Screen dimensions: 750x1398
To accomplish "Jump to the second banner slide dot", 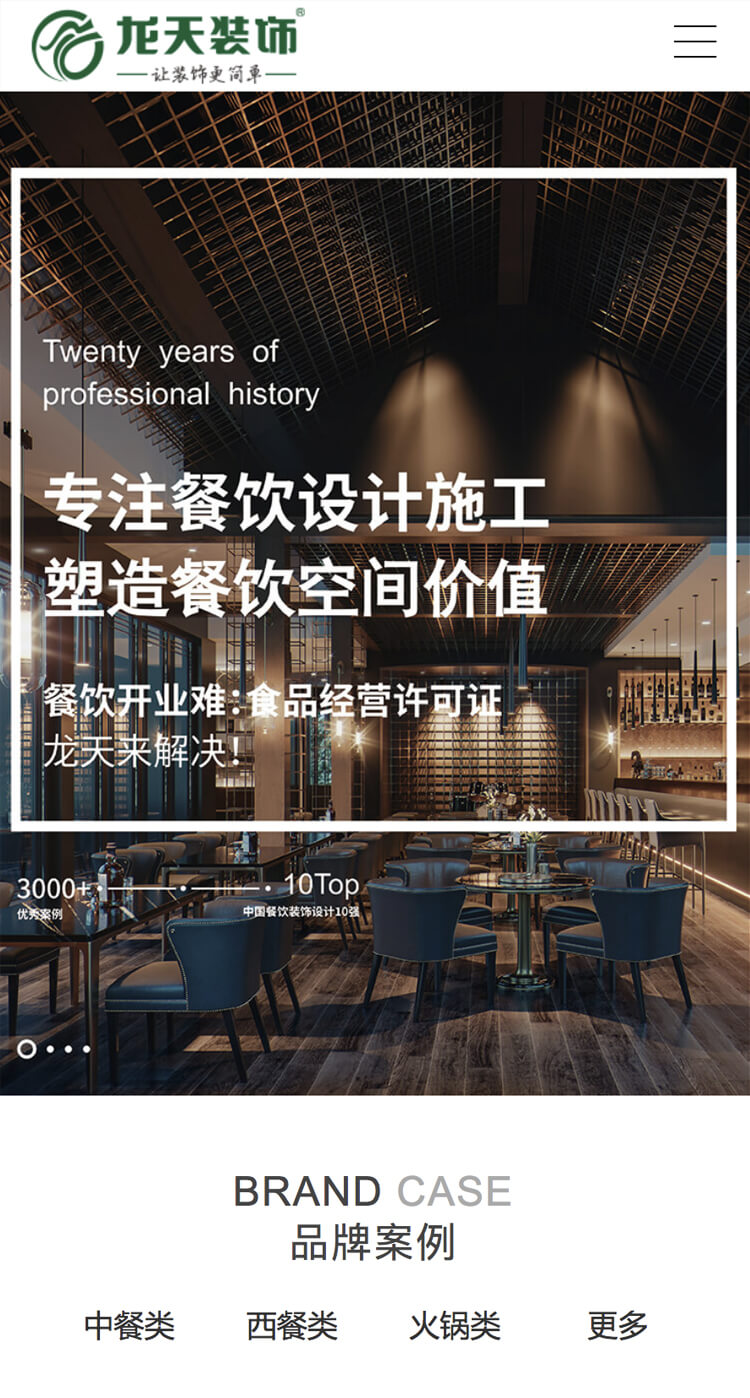I will click(52, 1049).
